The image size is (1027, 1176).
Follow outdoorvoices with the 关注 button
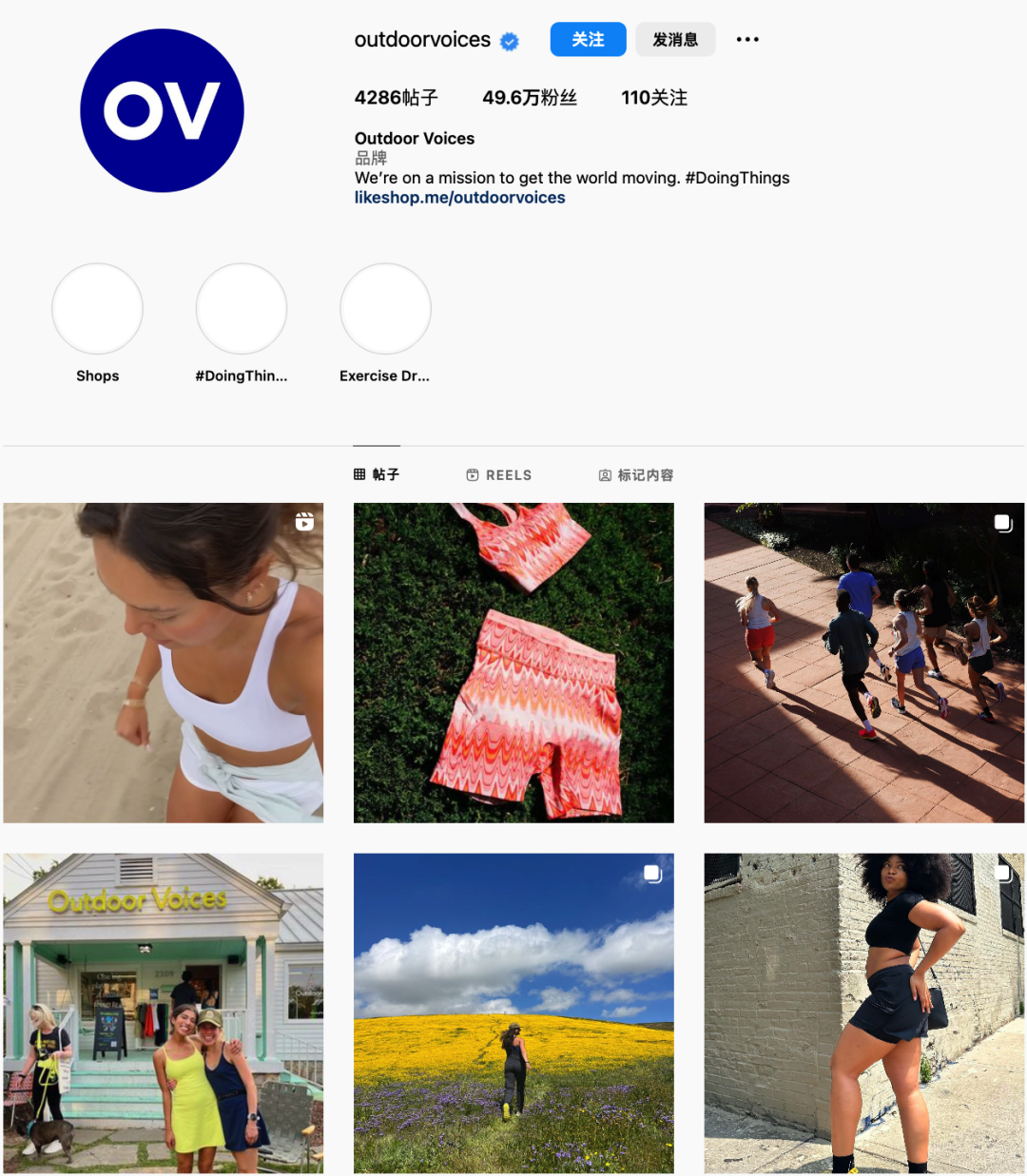tap(588, 39)
